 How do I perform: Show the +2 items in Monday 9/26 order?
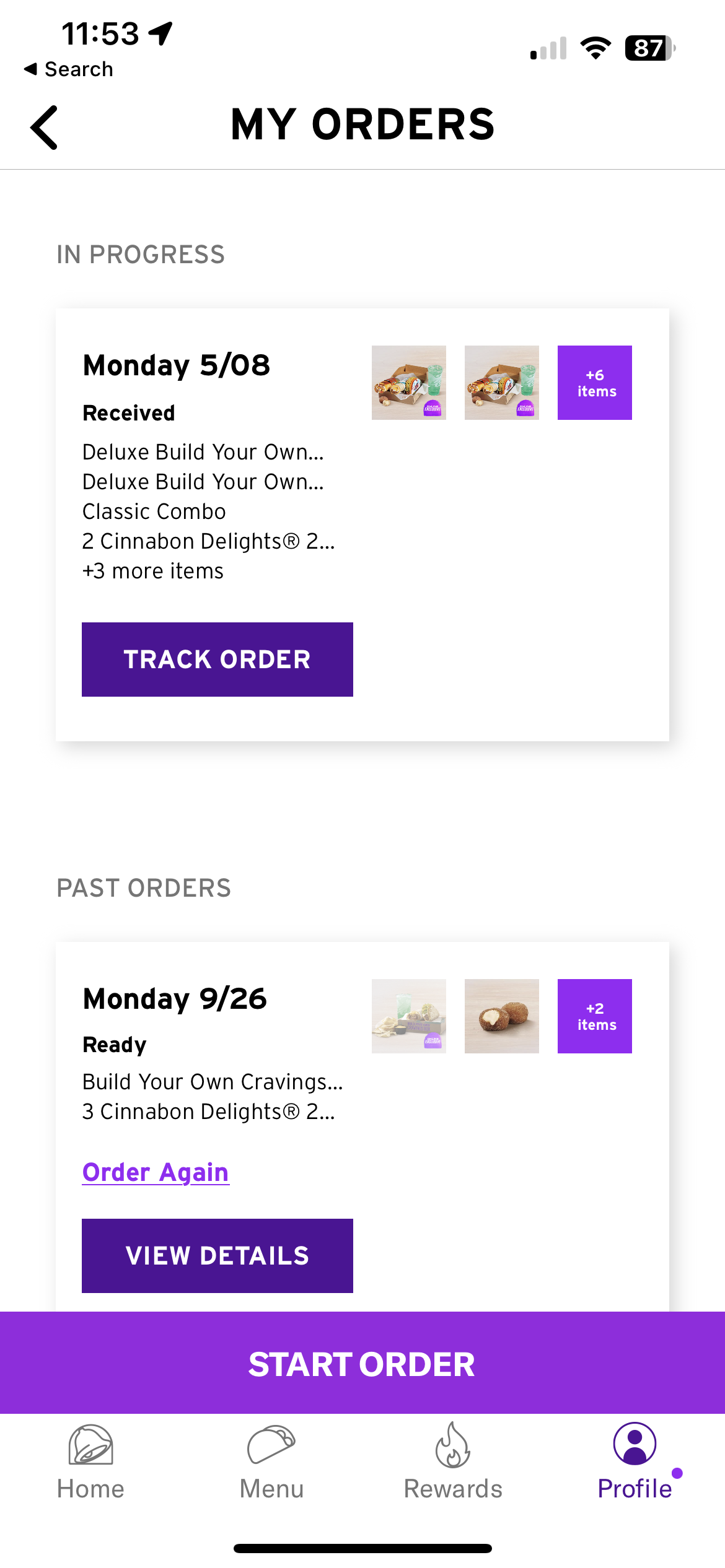[594, 1016]
